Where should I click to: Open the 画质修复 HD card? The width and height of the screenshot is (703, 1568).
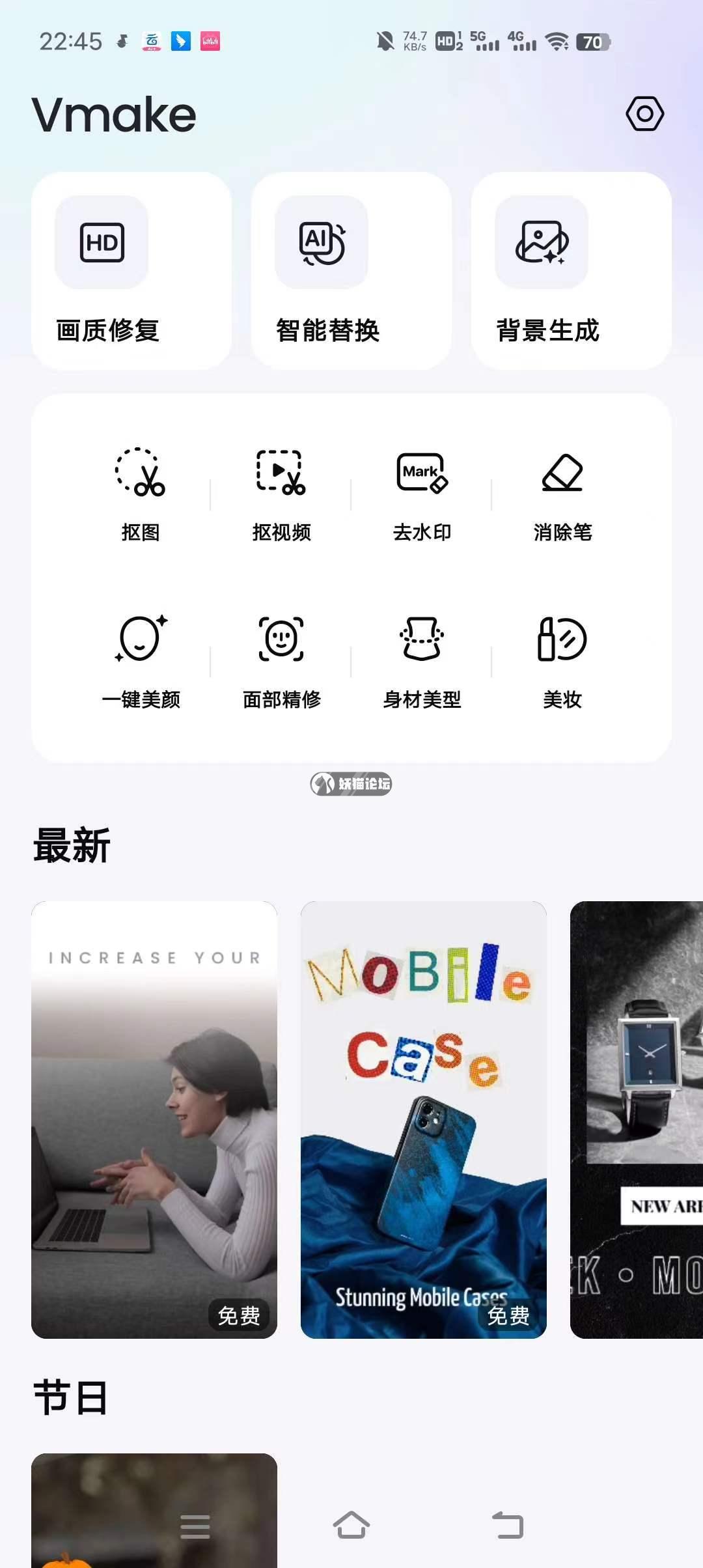click(x=131, y=271)
